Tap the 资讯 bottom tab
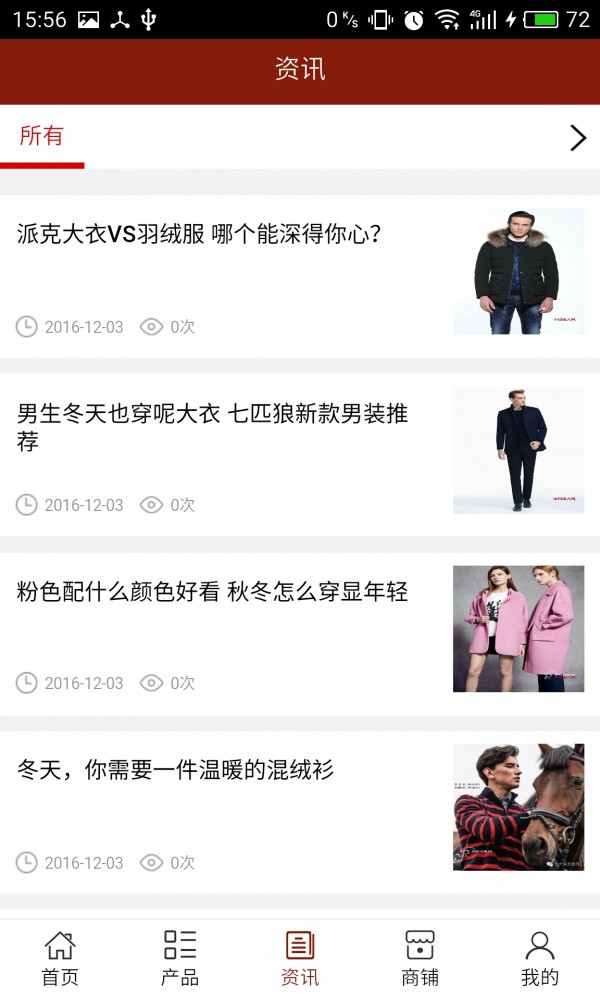The height and width of the screenshot is (1000, 600). click(x=300, y=958)
